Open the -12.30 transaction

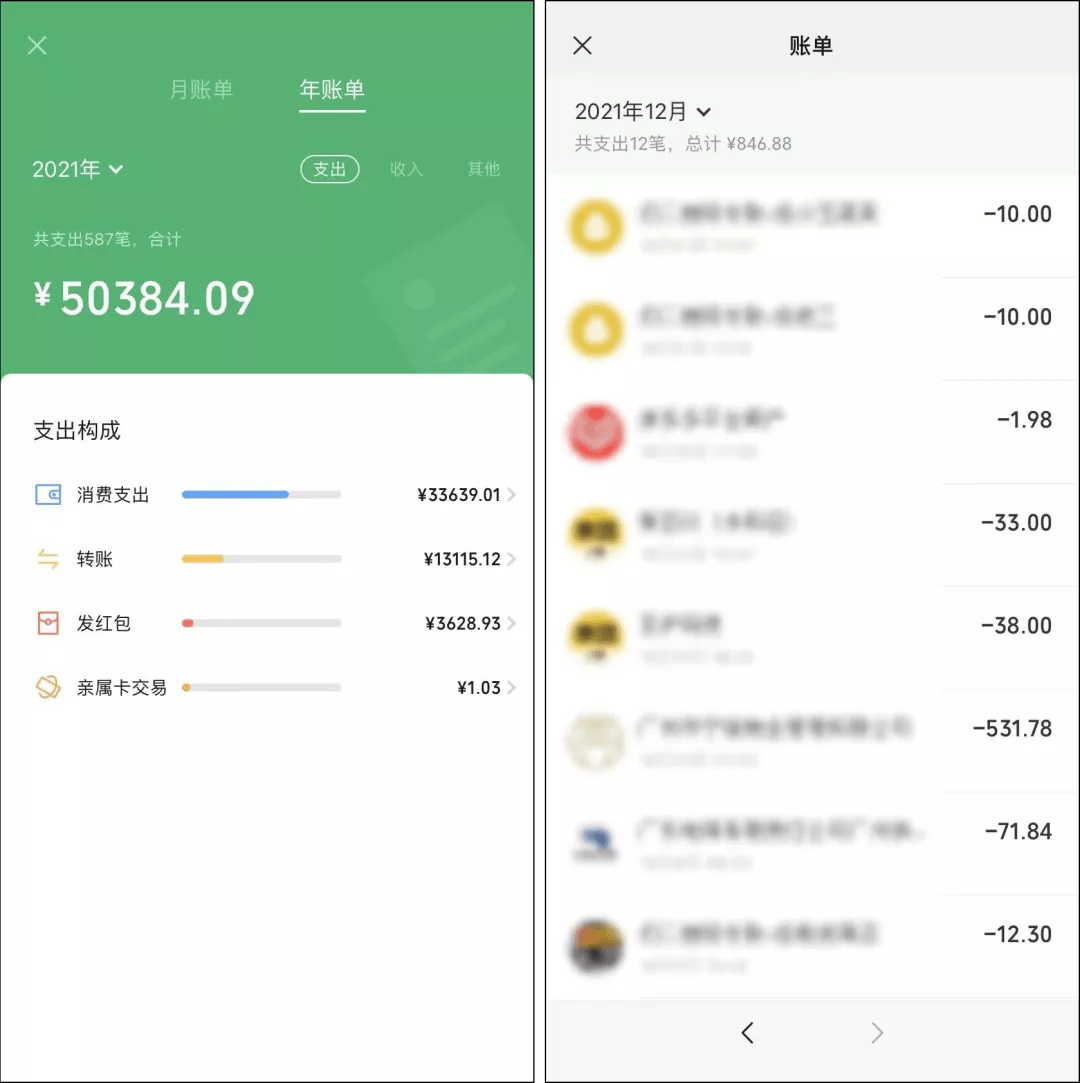[x=810, y=947]
